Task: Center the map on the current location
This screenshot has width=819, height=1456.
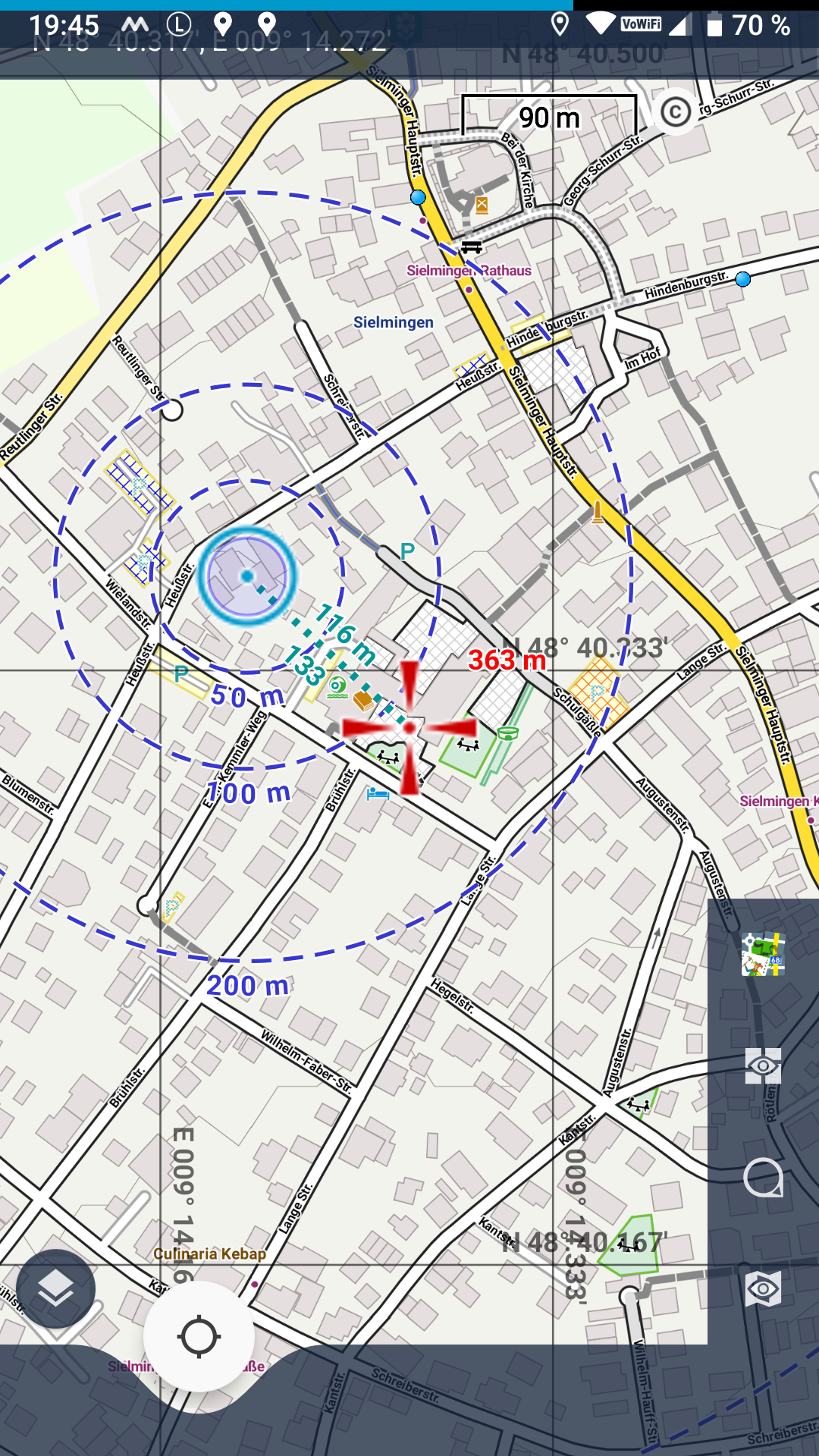Action: 199,1337
